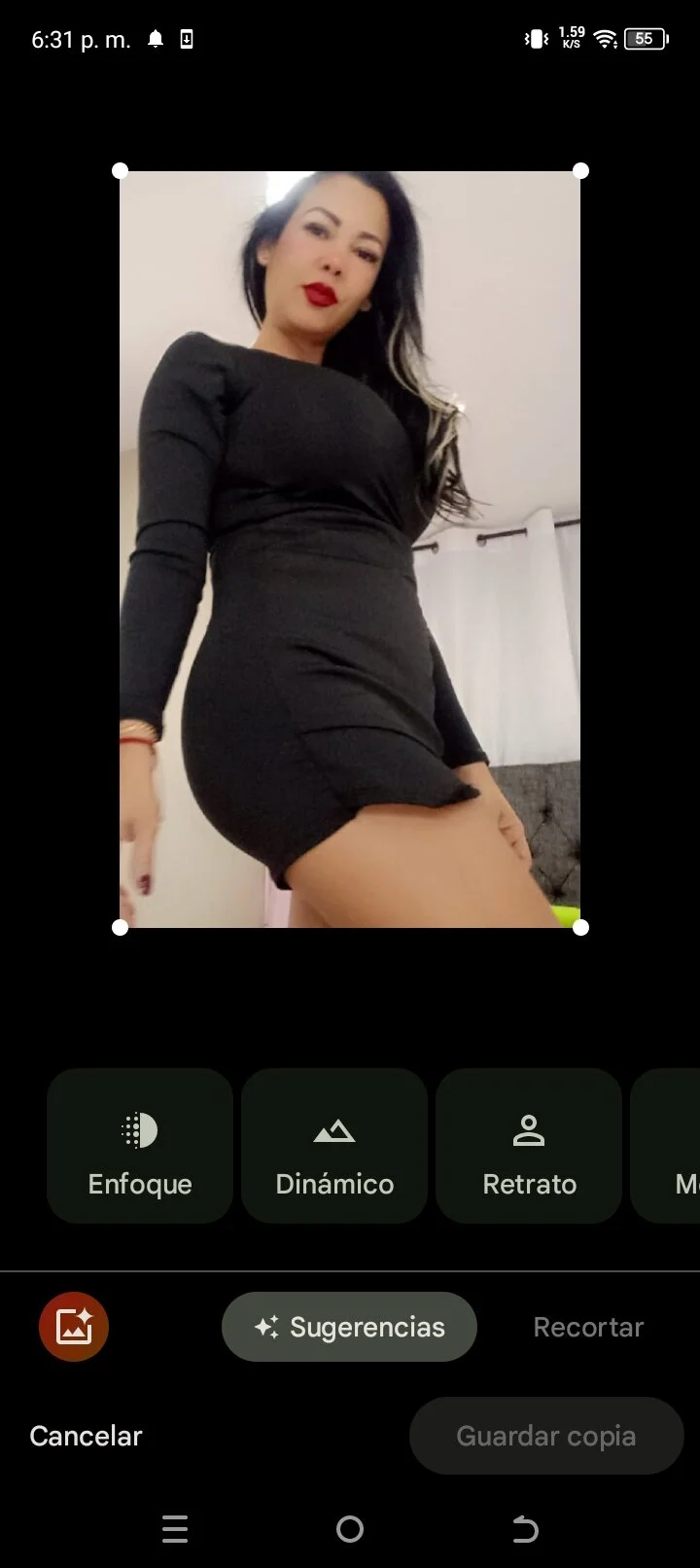Screen dimensions: 700x1568
Task: Cancel the photo edit
Action: tap(86, 1436)
